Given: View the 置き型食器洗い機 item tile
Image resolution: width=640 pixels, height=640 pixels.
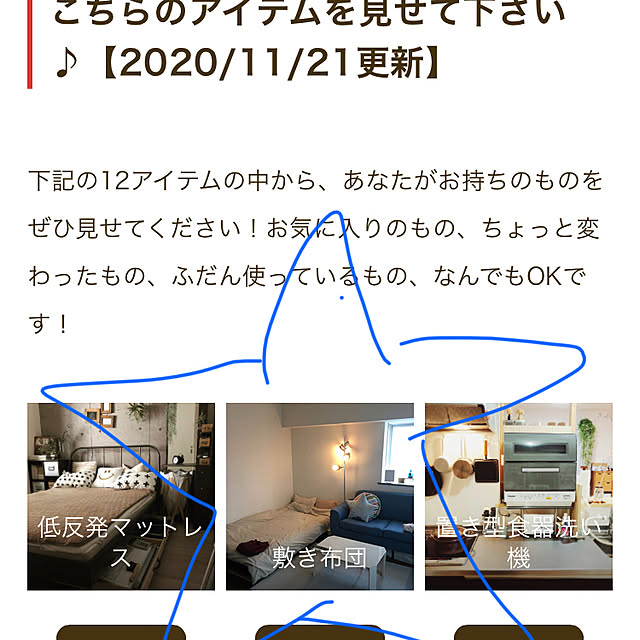Looking at the screenshot, I should pos(518,496).
